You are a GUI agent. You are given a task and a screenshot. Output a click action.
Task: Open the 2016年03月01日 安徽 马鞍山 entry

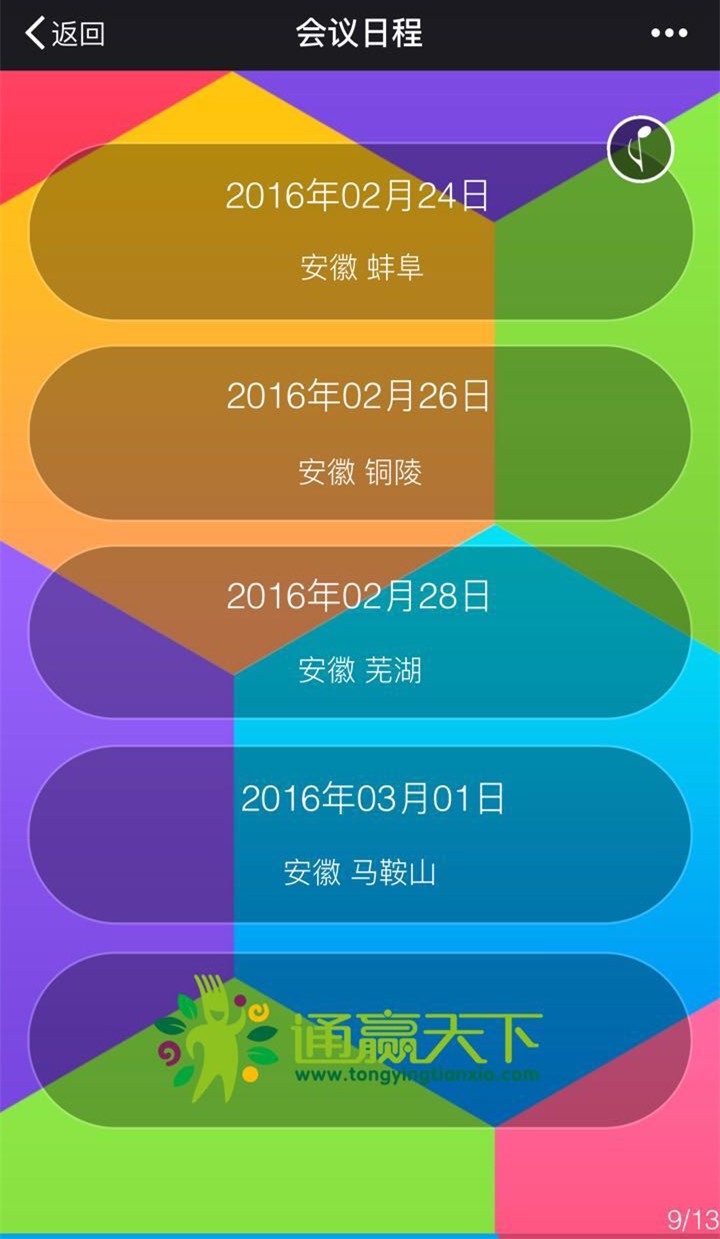[x=359, y=835]
